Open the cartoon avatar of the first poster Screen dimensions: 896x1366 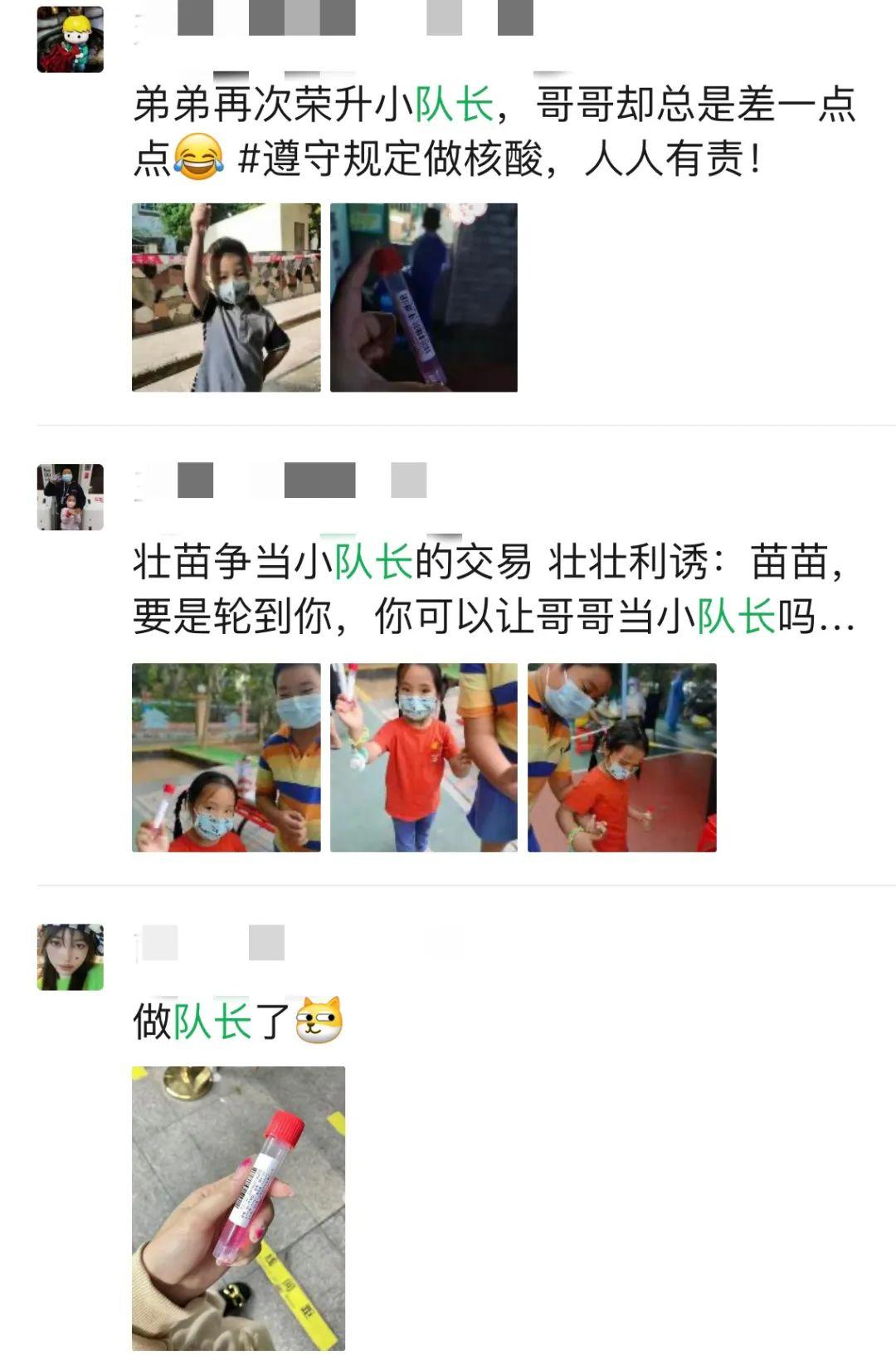[71, 40]
